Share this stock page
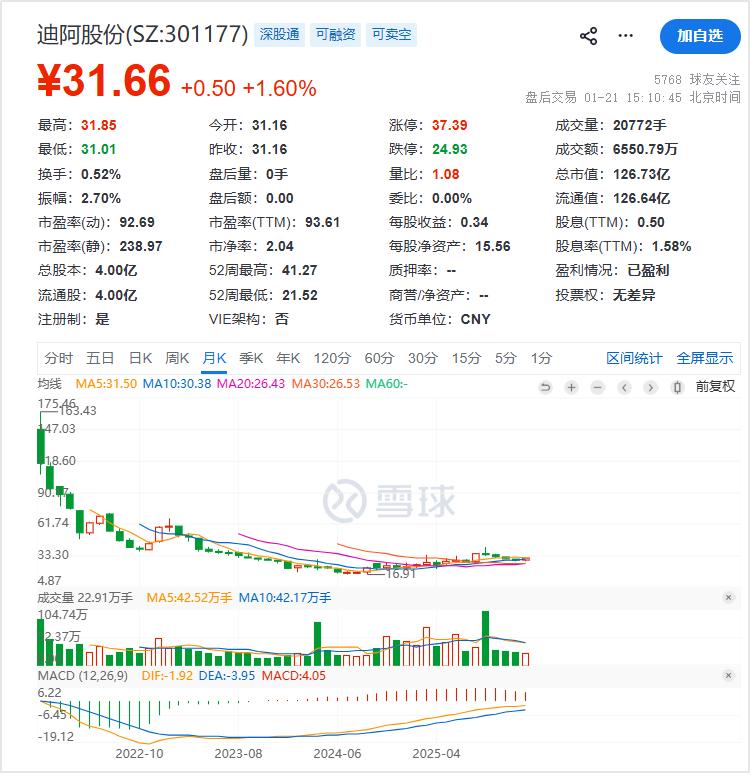The width and height of the screenshot is (752, 776). [x=588, y=36]
